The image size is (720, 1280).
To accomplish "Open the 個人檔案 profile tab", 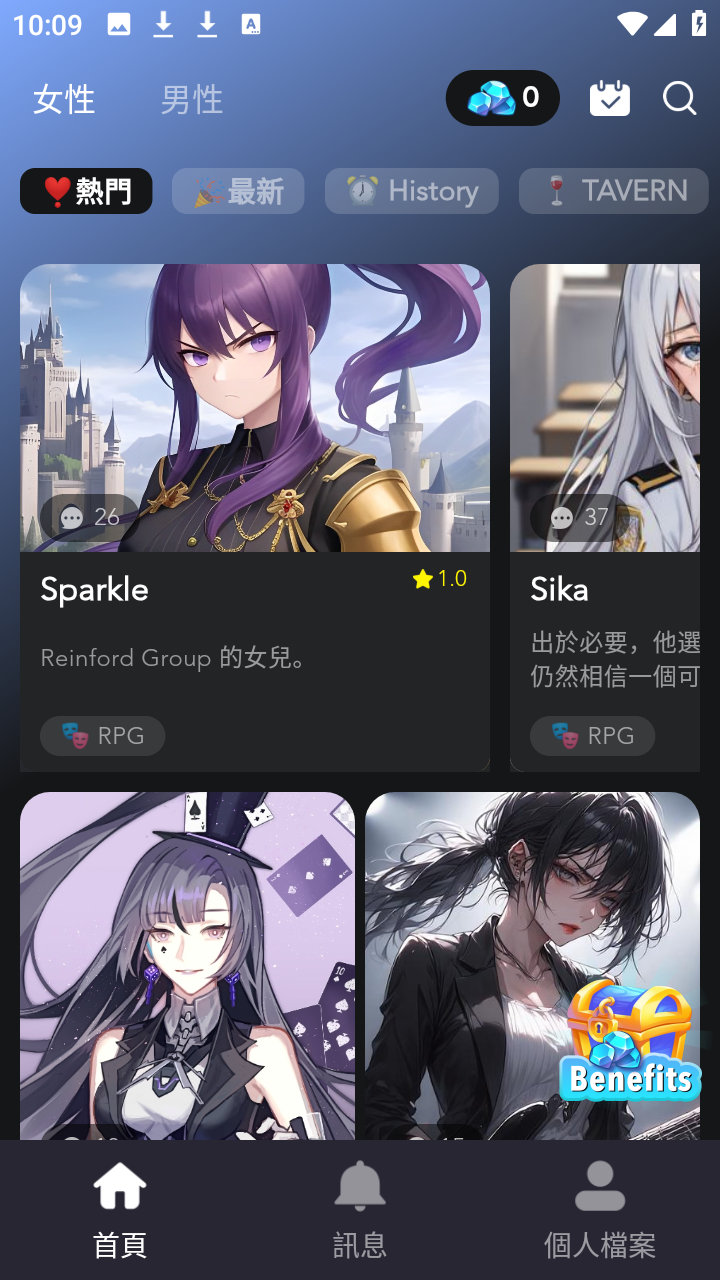I will pos(600,1210).
